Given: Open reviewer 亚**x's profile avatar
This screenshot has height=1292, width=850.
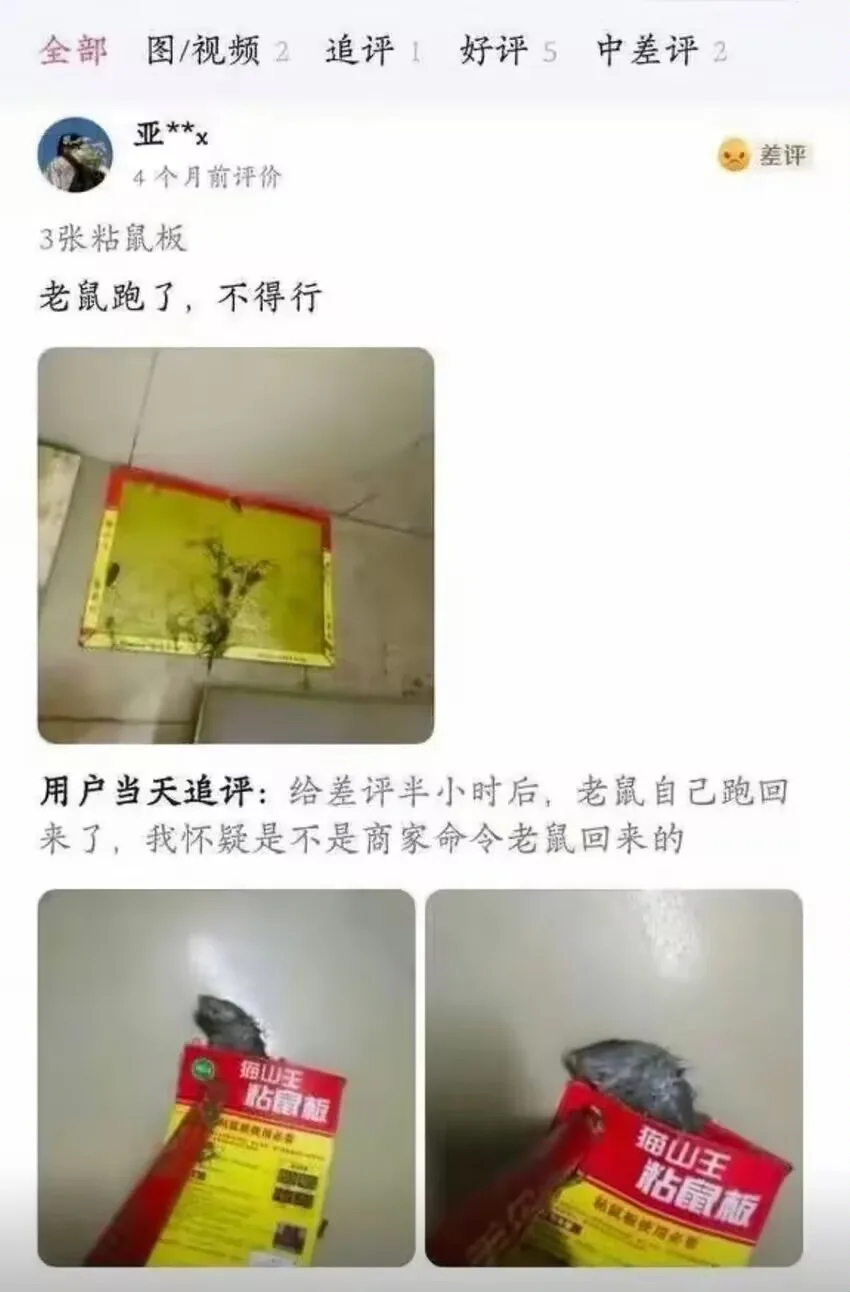Looking at the screenshot, I should (x=75, y=155).
